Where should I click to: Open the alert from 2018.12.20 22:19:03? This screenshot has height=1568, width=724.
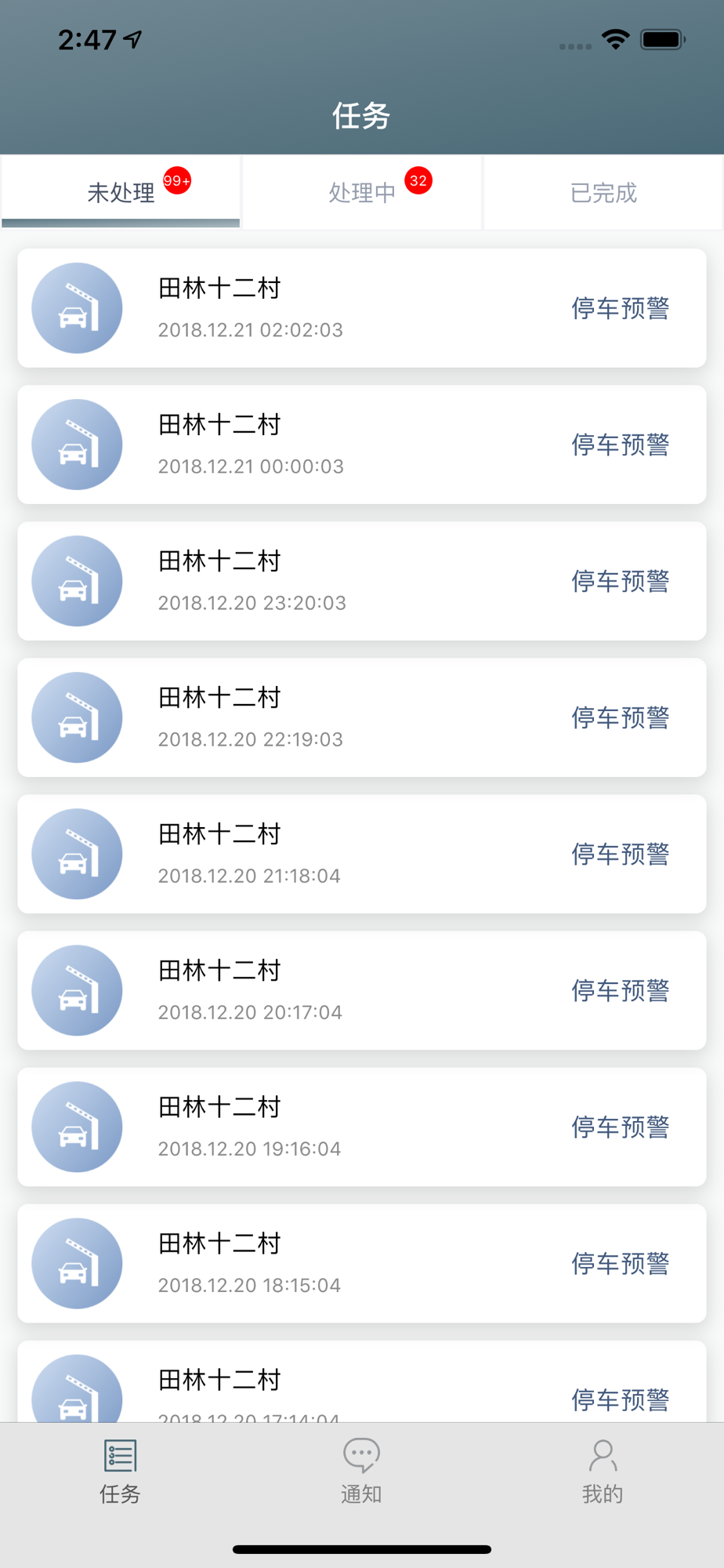point(362,717)
